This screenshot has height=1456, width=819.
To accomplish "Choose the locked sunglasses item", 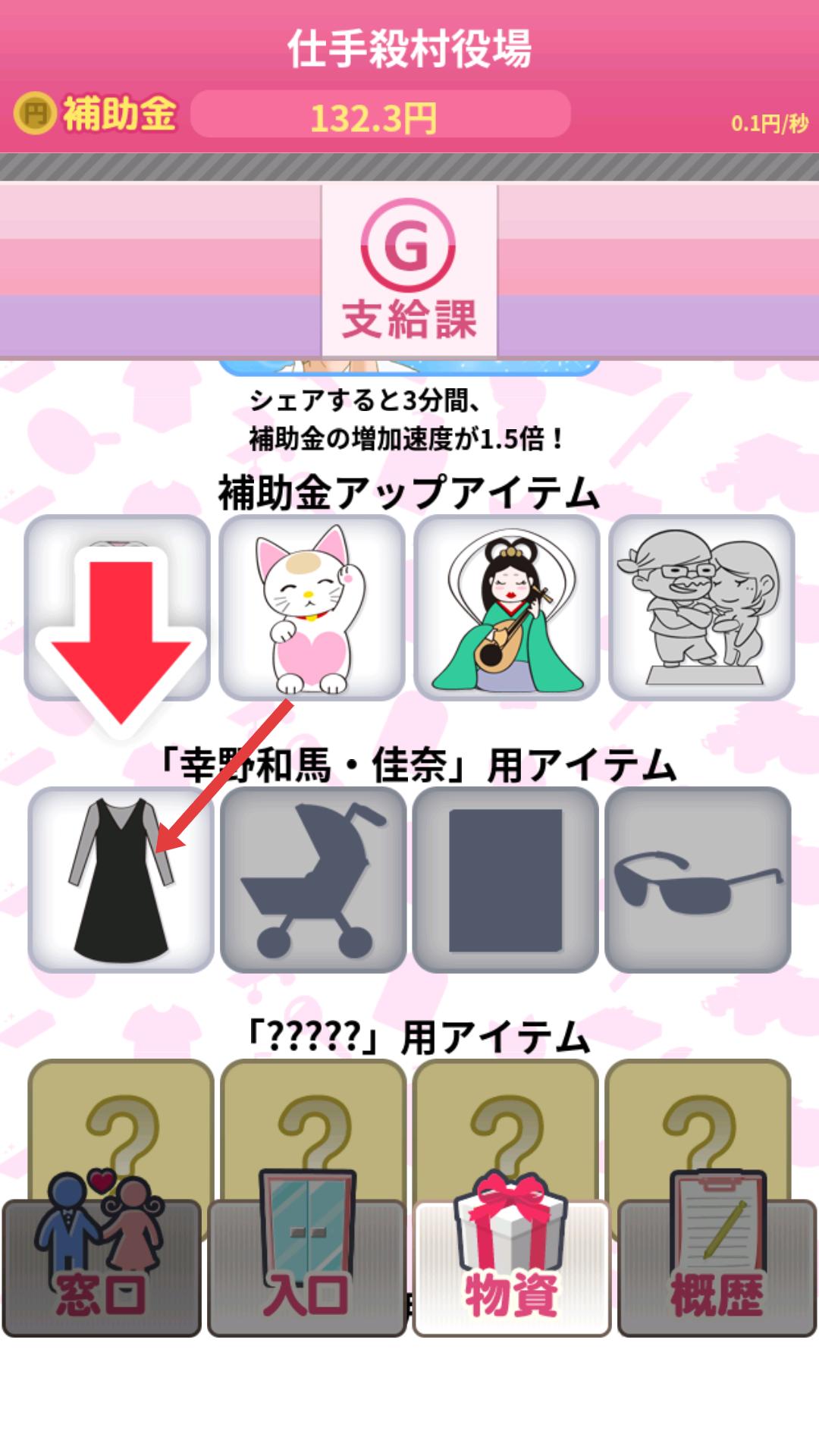I will [698, 880].
